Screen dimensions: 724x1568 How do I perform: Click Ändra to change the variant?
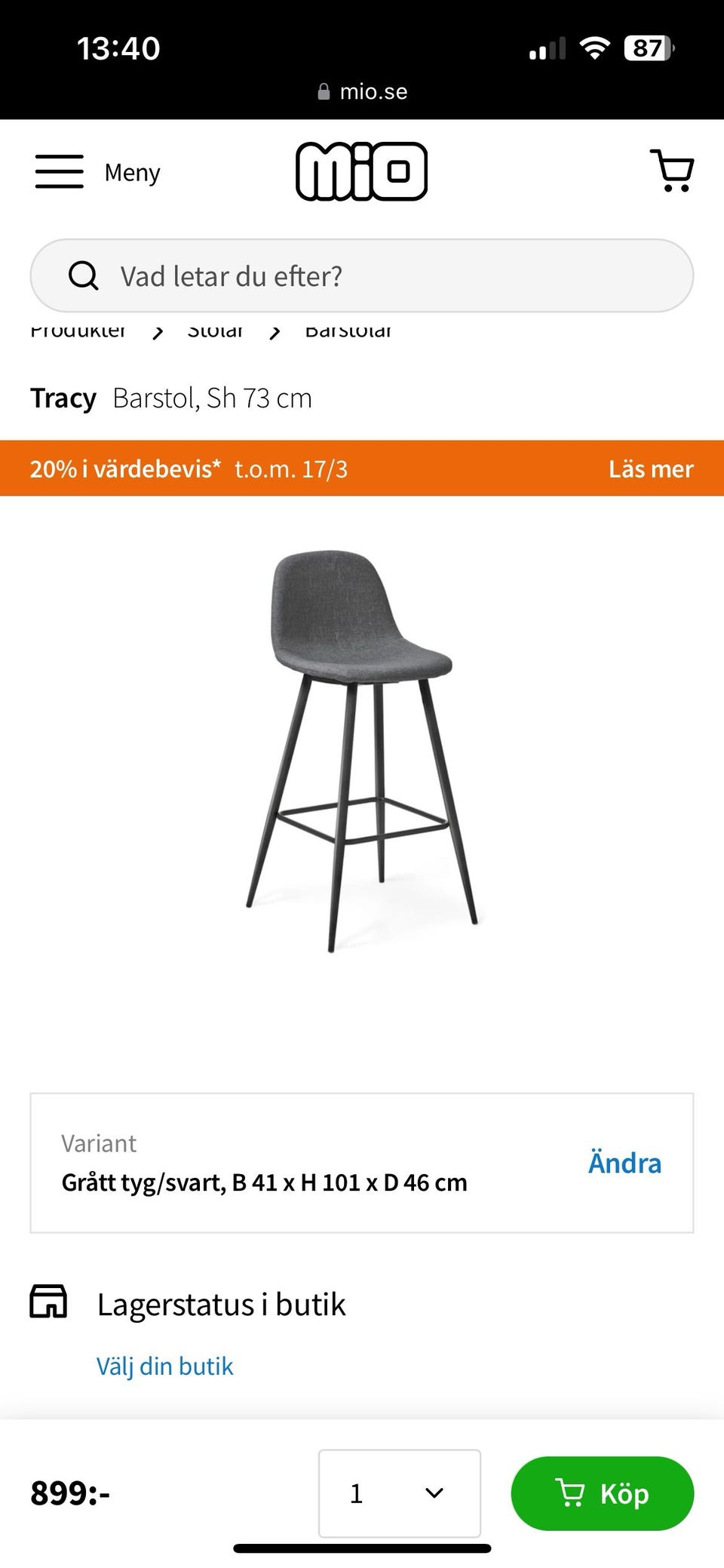624,1163
